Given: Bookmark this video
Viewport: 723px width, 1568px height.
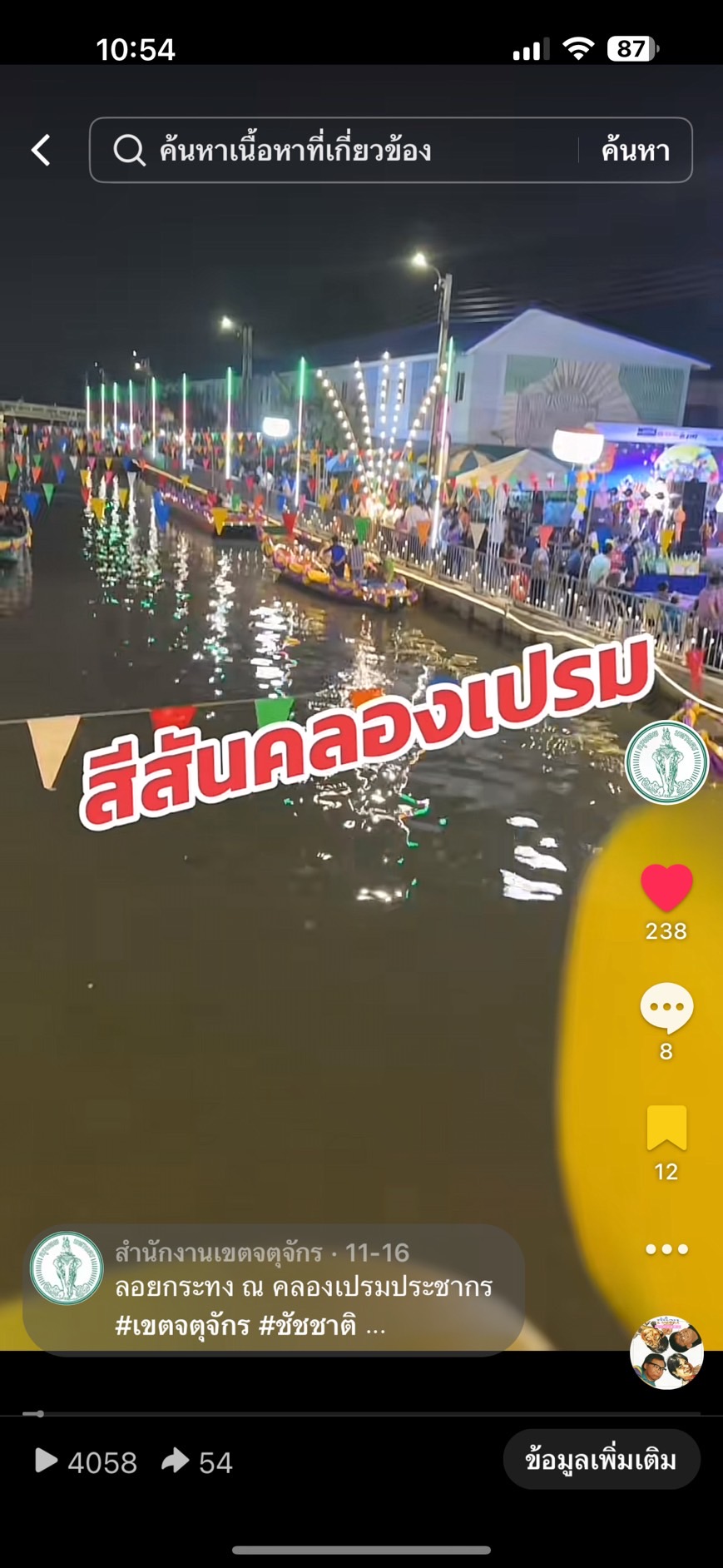Looking at the screenshot, I should (666, 1129).
